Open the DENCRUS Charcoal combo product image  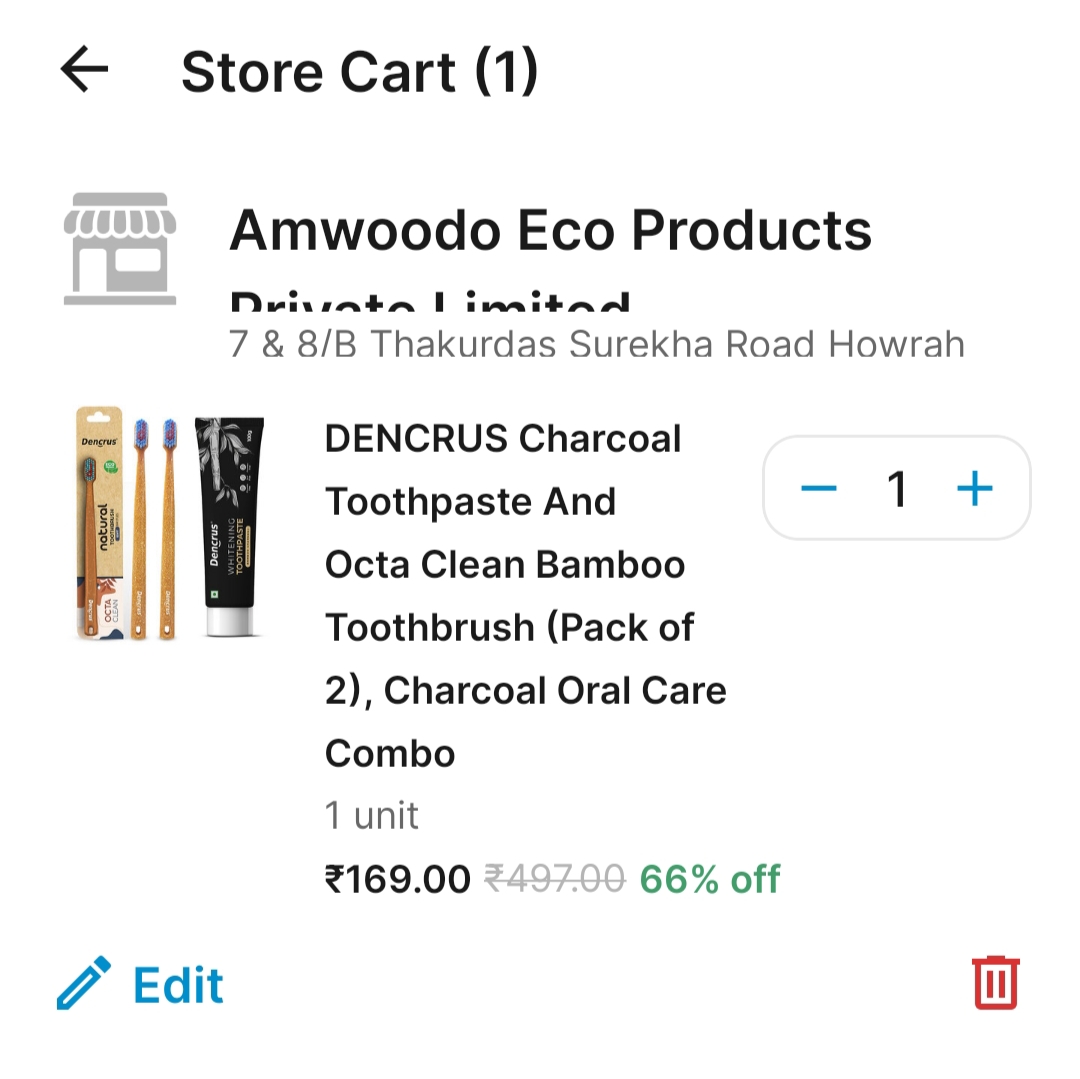[x=170, y=522]
